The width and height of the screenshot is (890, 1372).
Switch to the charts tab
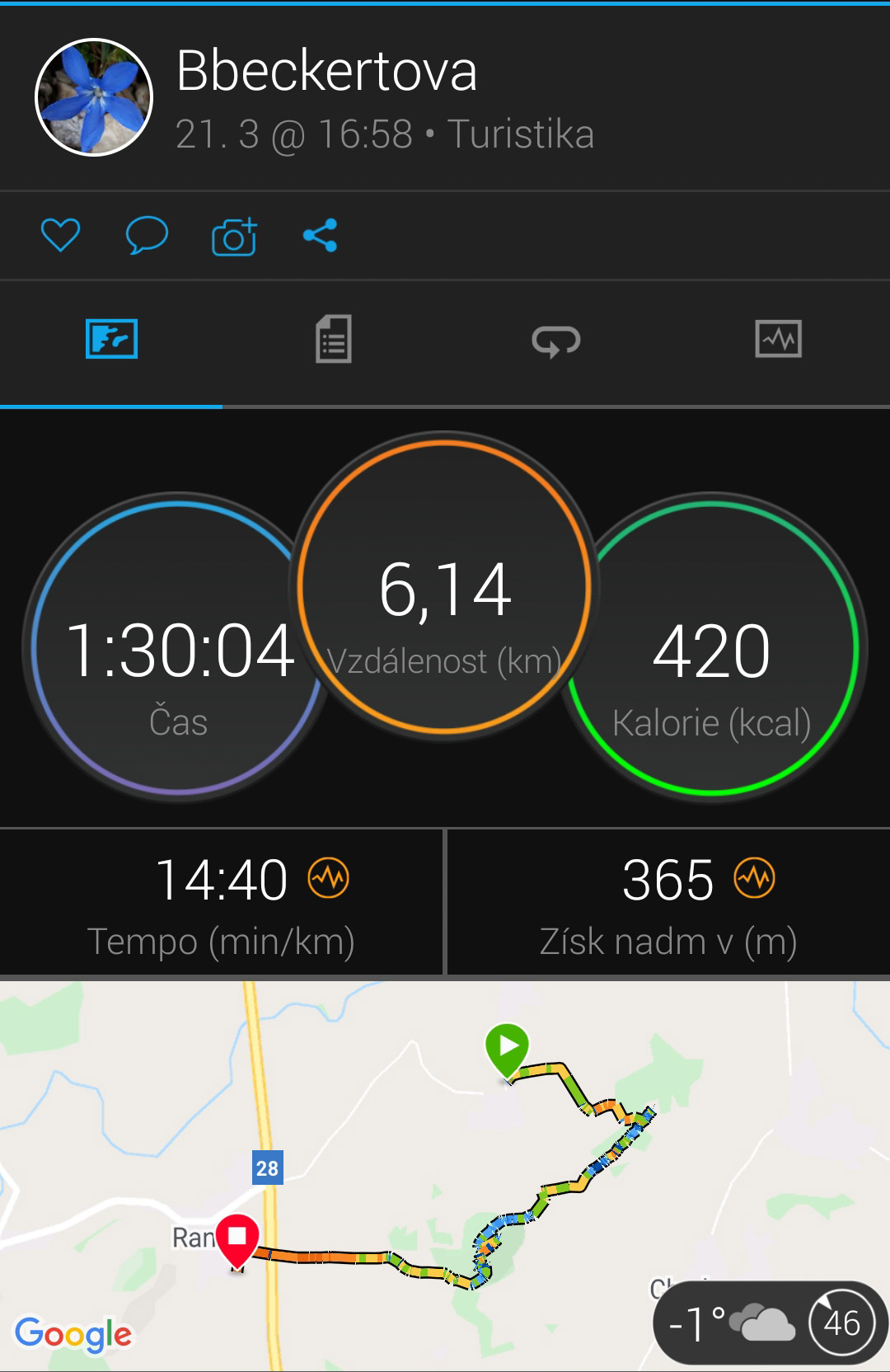(x=778, y=339)
